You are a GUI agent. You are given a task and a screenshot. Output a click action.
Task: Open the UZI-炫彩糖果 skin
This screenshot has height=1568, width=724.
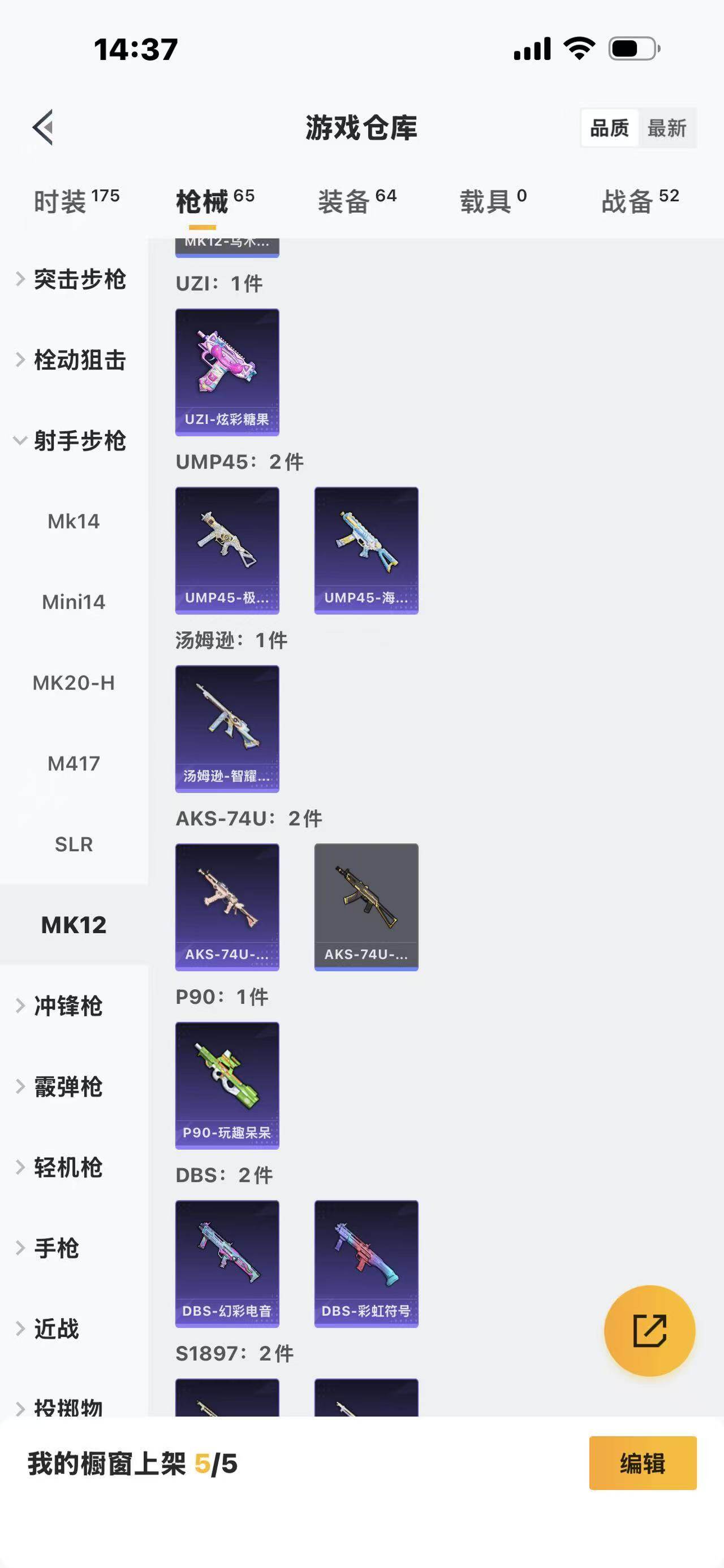click(227, 372)
